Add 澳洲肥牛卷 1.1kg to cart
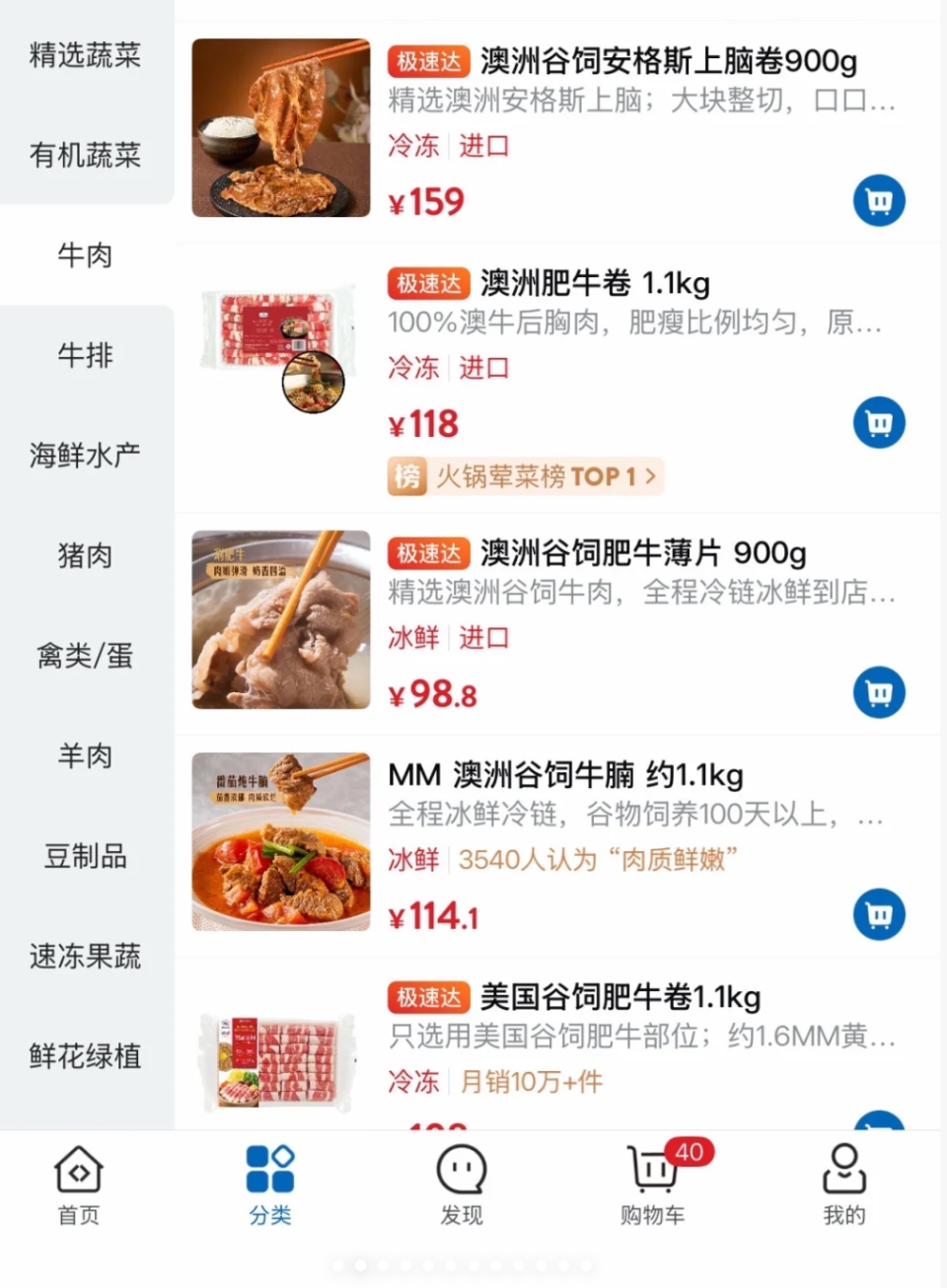Image resolution: width=947 pixels, height=1288 pixels. (x=877, y=422)
